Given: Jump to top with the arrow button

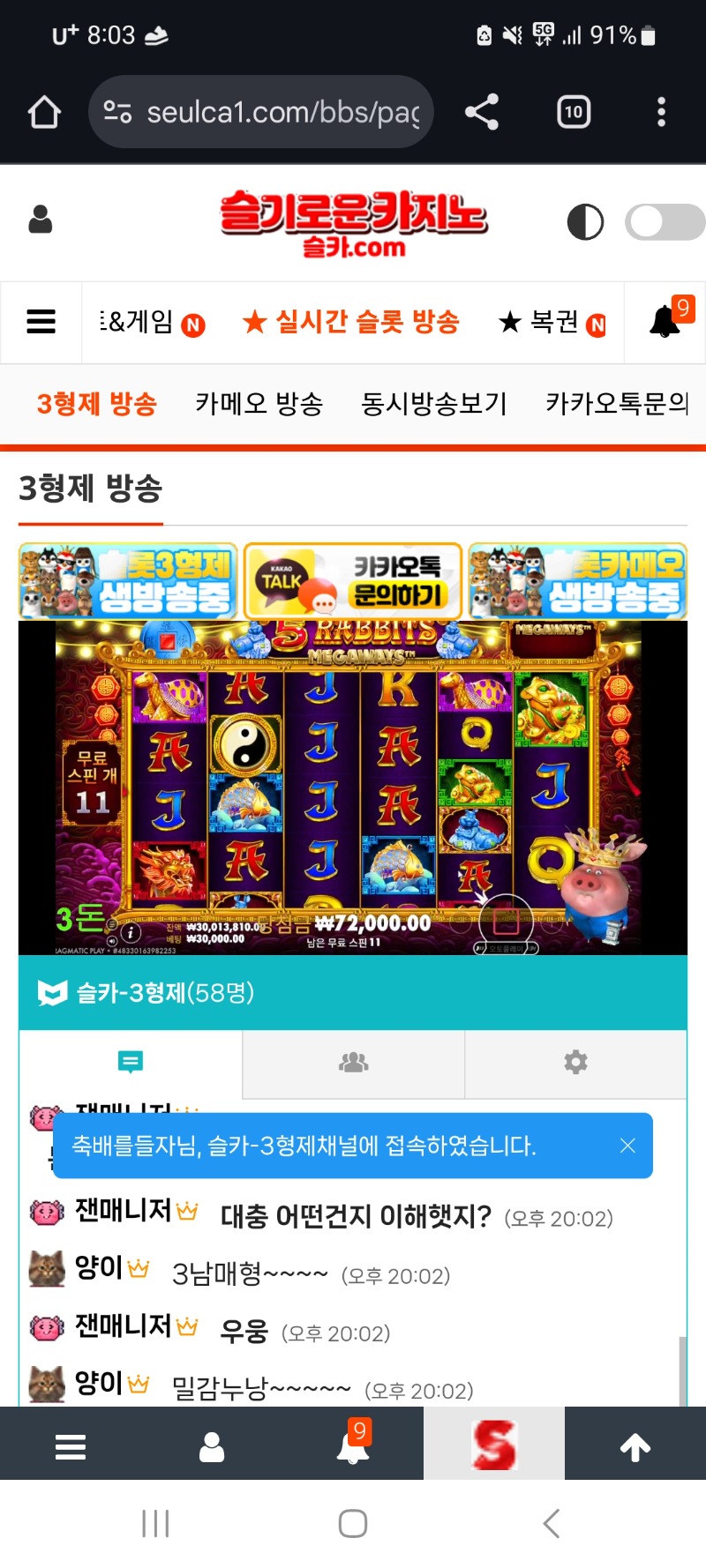Looking at the screenshot, I should pyautogui.click(x=635, y=1447).
